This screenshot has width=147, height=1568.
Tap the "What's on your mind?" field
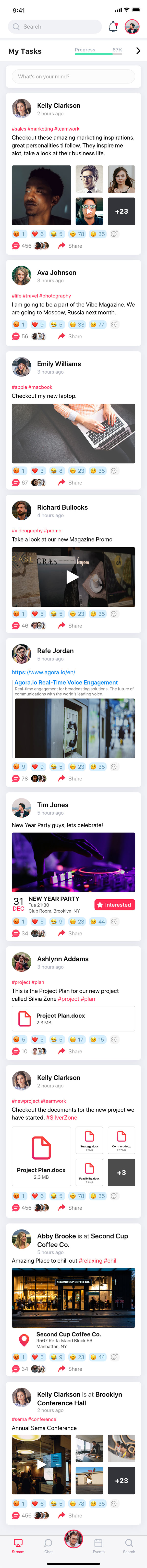click(73, 77)
